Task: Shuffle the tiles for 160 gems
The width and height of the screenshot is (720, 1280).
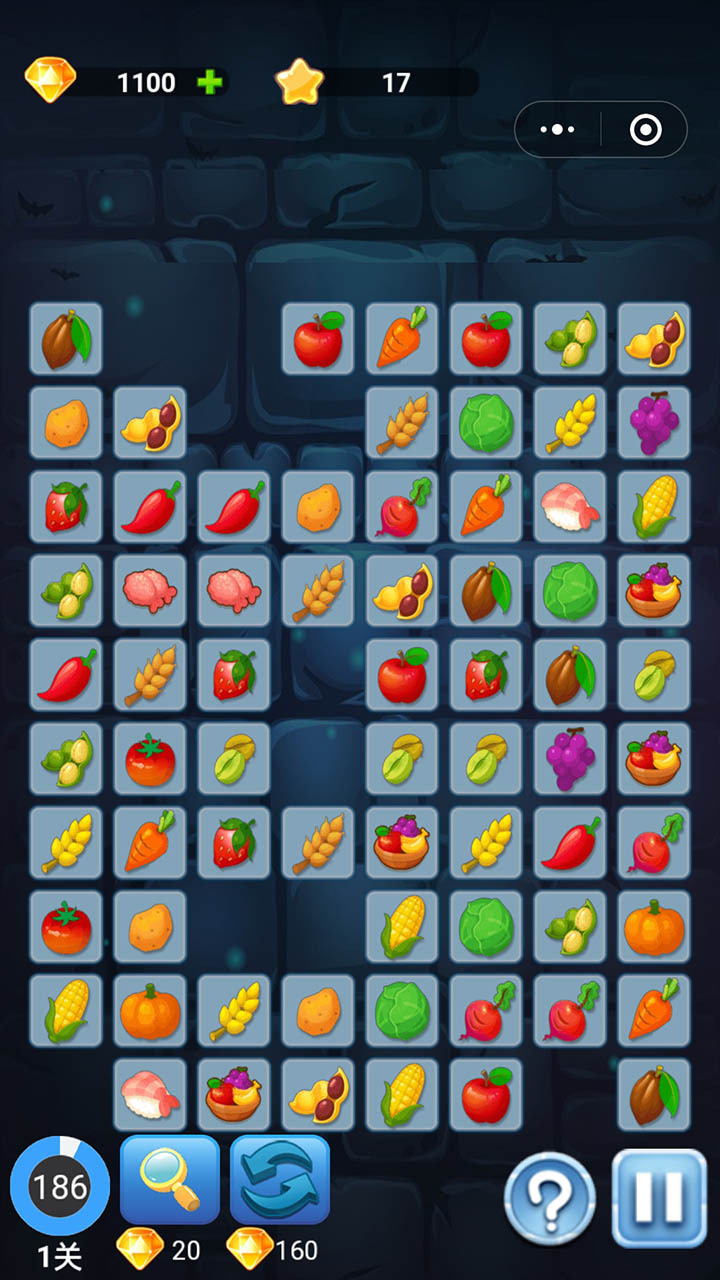Action: pos(280,1180)
